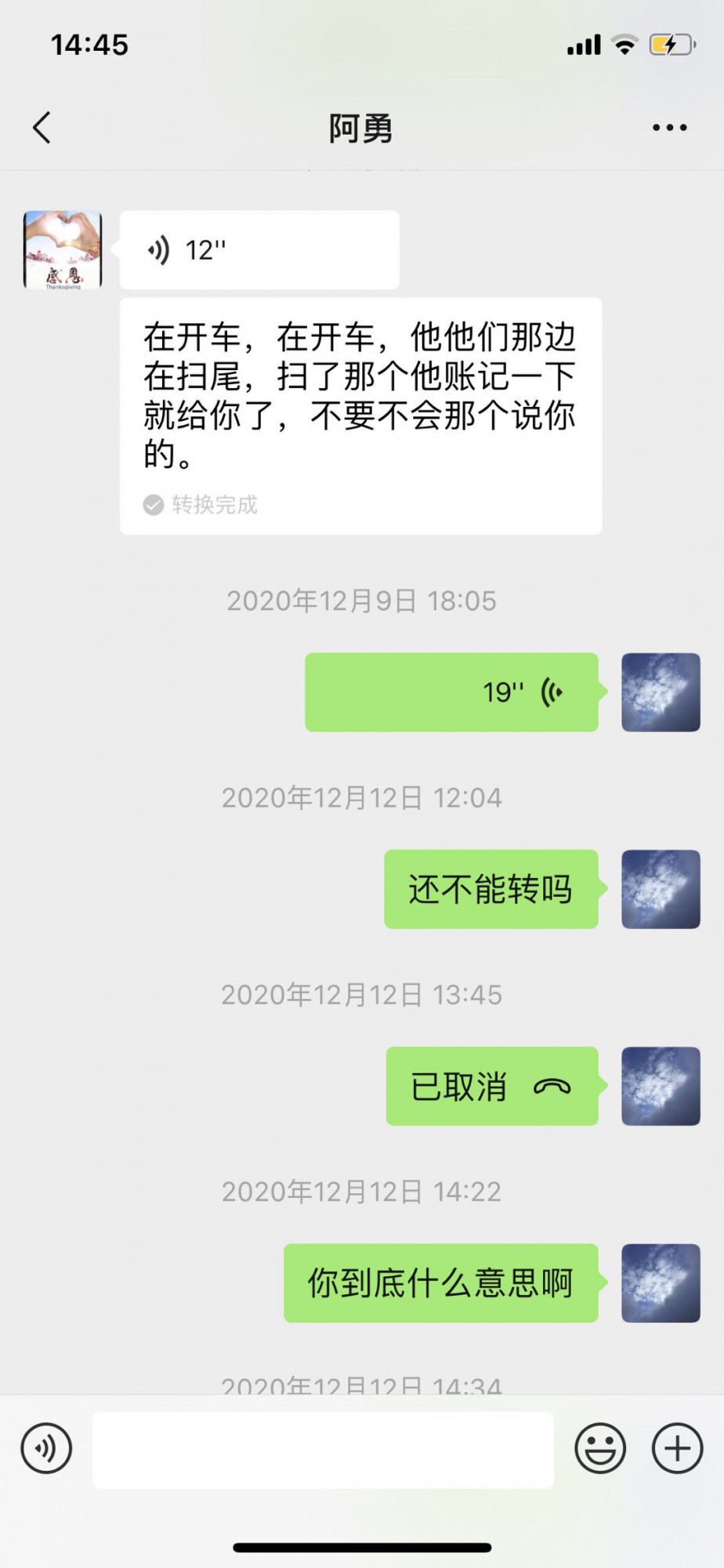Focus the message text field
724x1568 pixels.
(323, 1449)
